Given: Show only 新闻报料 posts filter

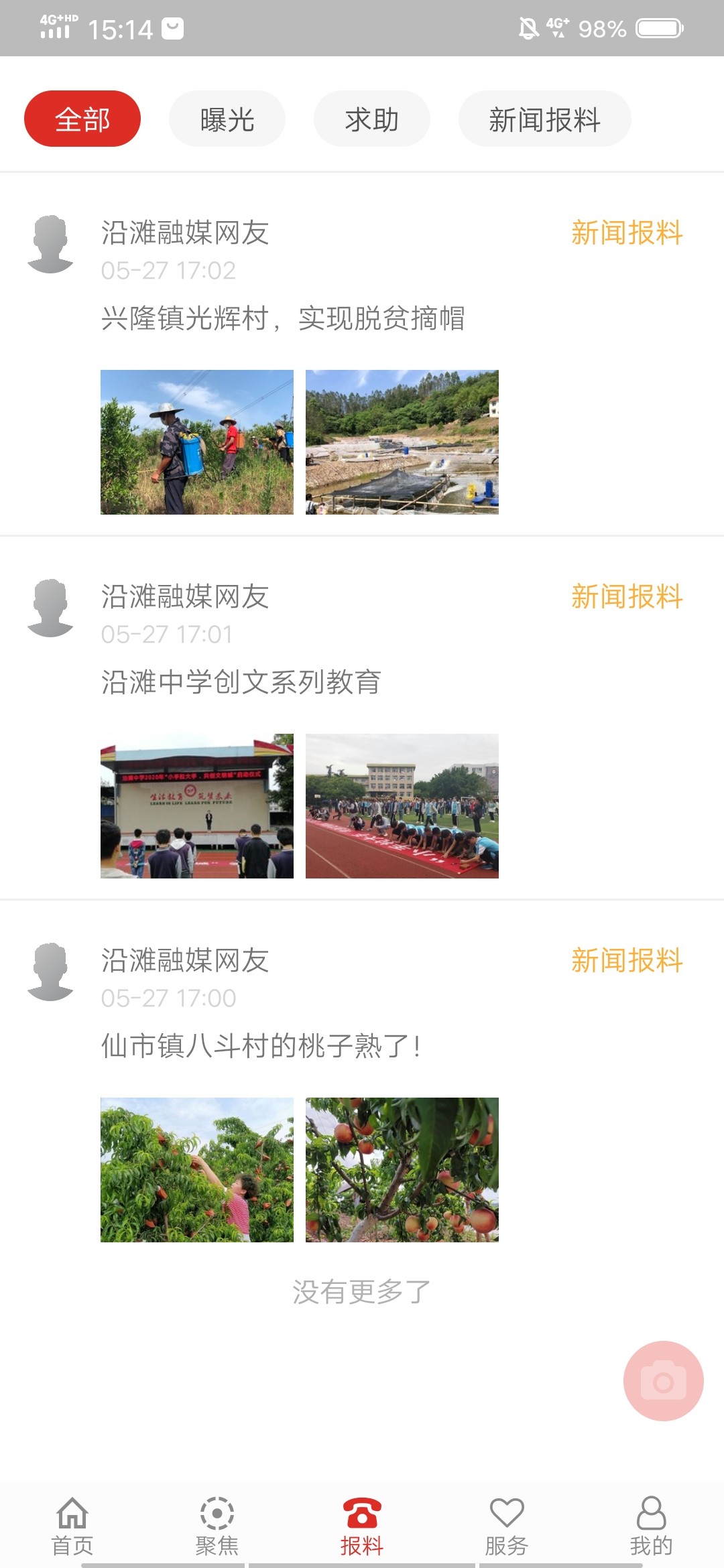Looking at the screenshot, I should coord(544,119).
